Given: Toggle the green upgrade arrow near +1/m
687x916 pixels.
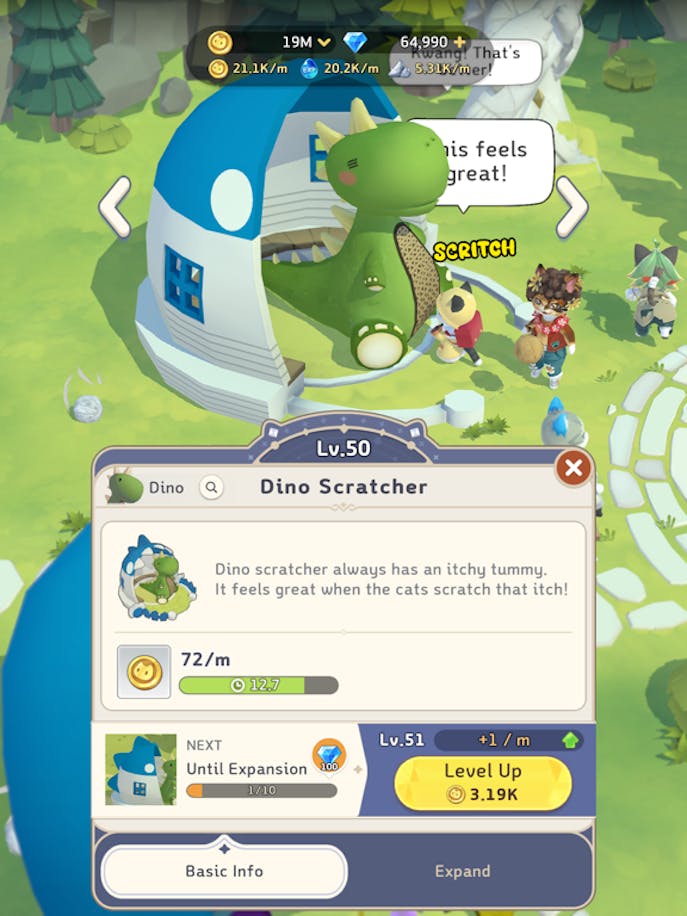Looking at the screenshot, I should point(571,741).
